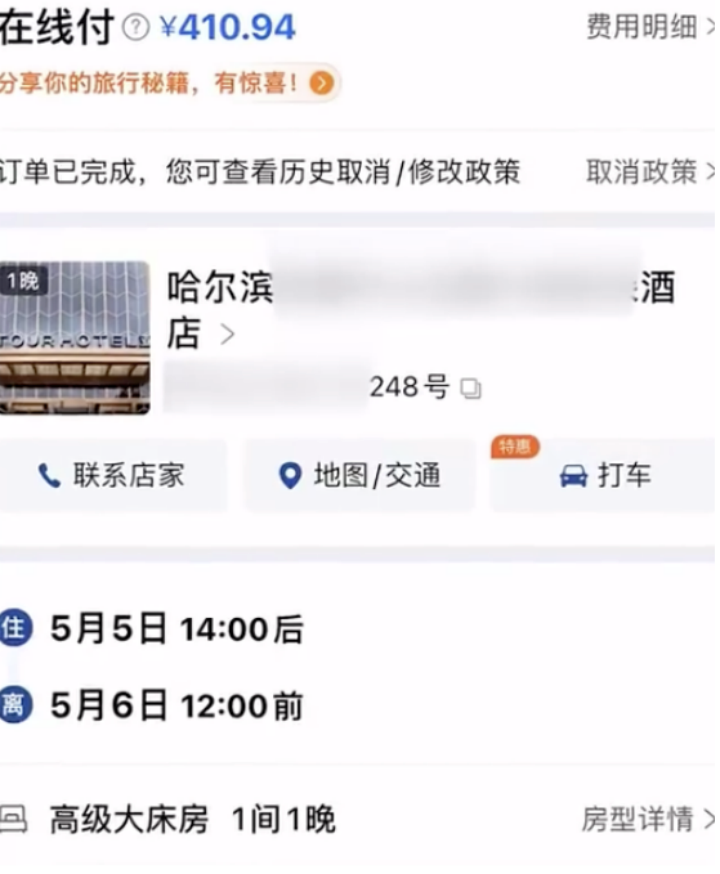Copy the hotel address
The image size is (720, 874).
click(x=471, y=389)
